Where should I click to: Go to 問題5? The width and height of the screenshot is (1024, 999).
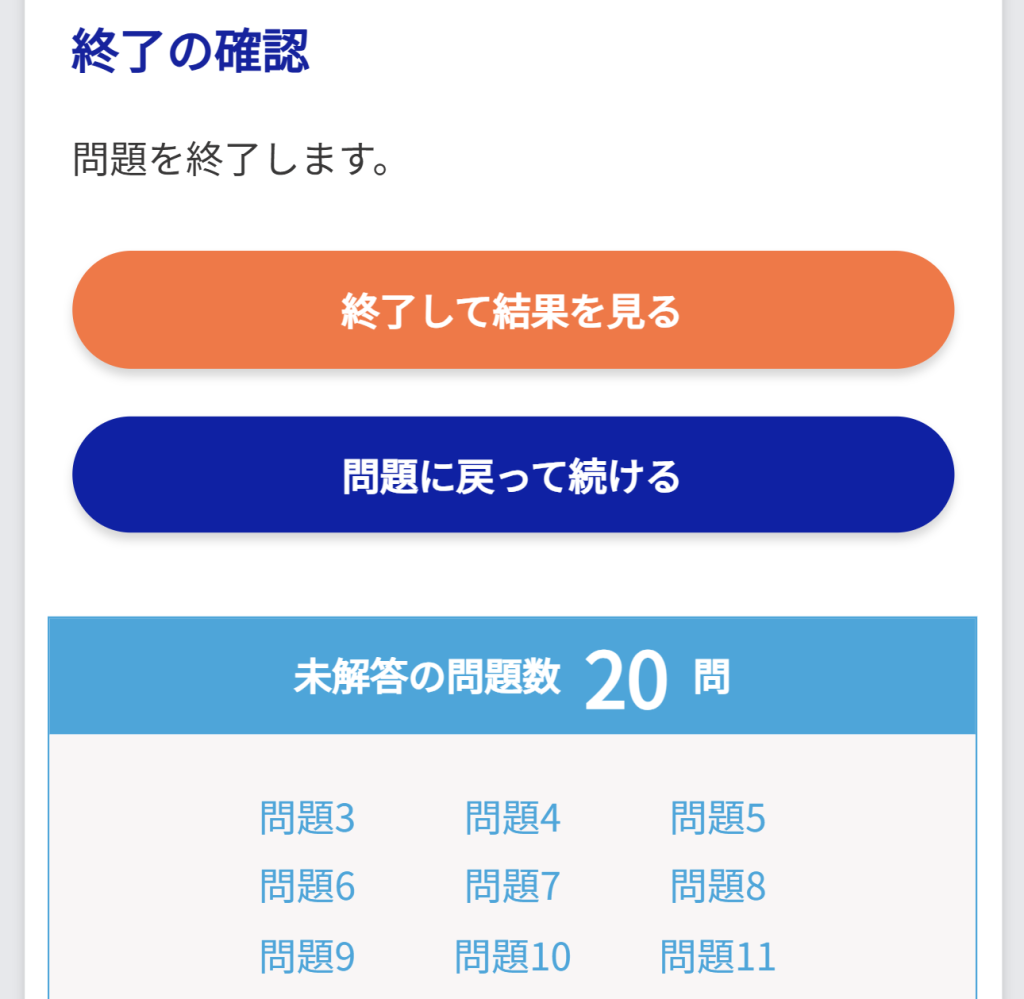pos(718,819)
